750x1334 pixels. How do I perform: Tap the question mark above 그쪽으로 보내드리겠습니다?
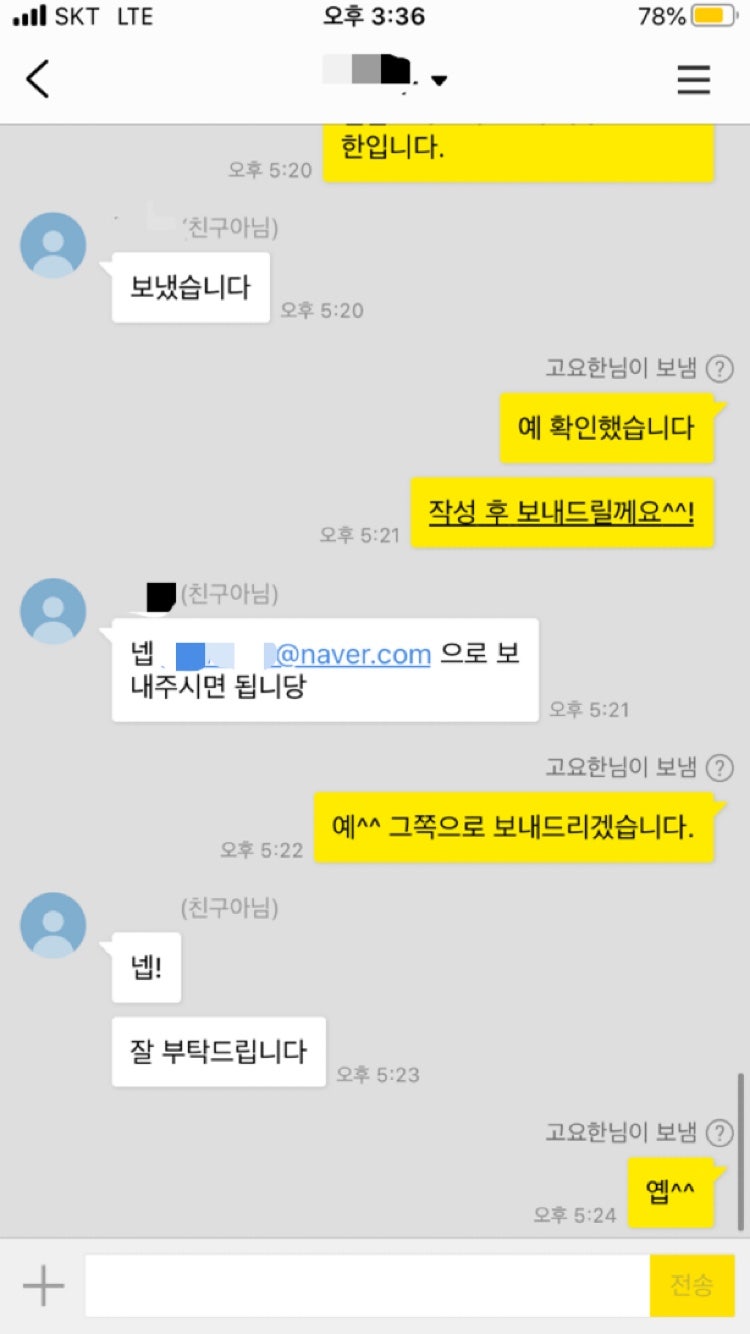720,768
